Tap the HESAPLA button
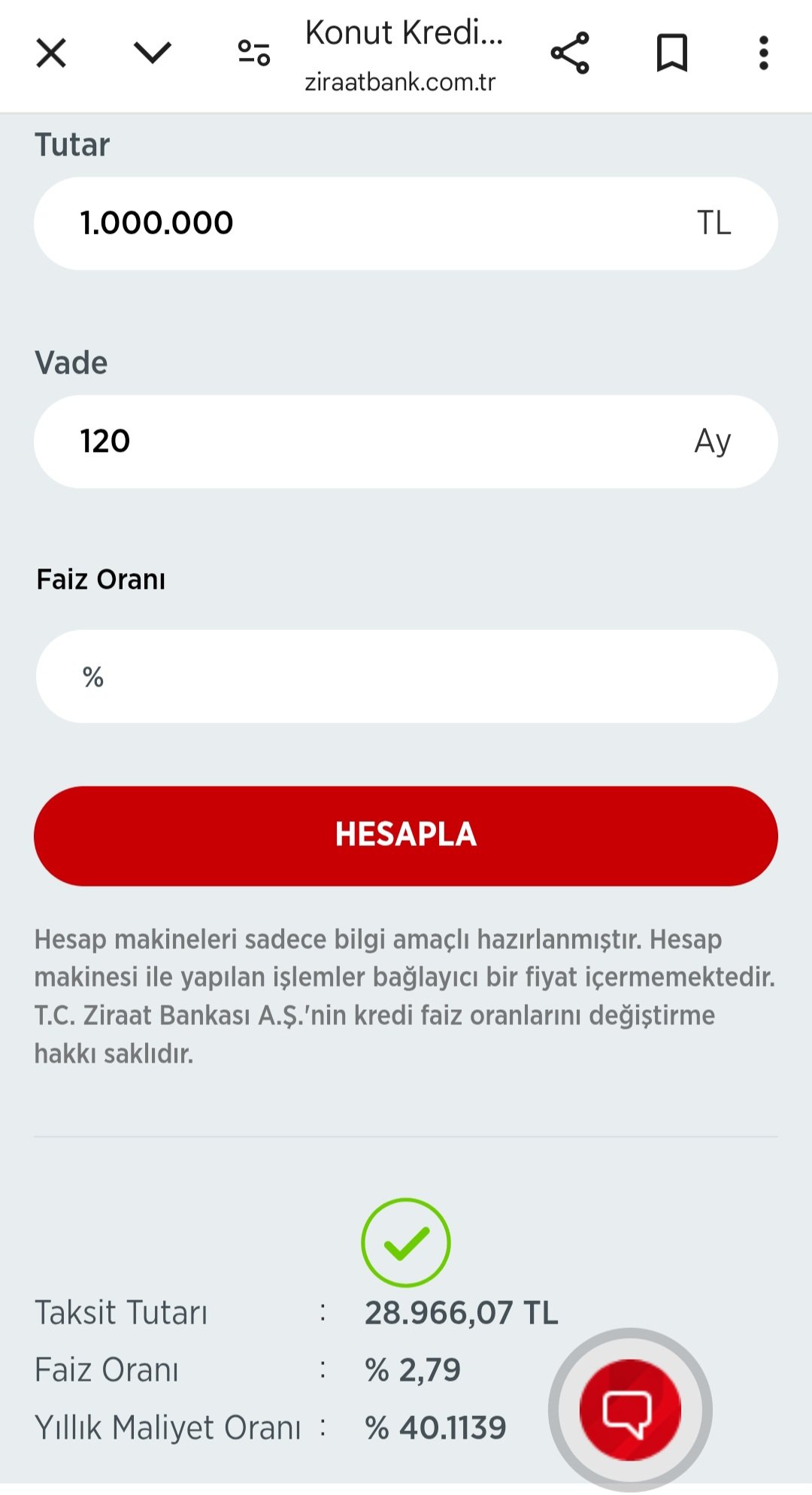812x1495 pixels. point(406,835)
